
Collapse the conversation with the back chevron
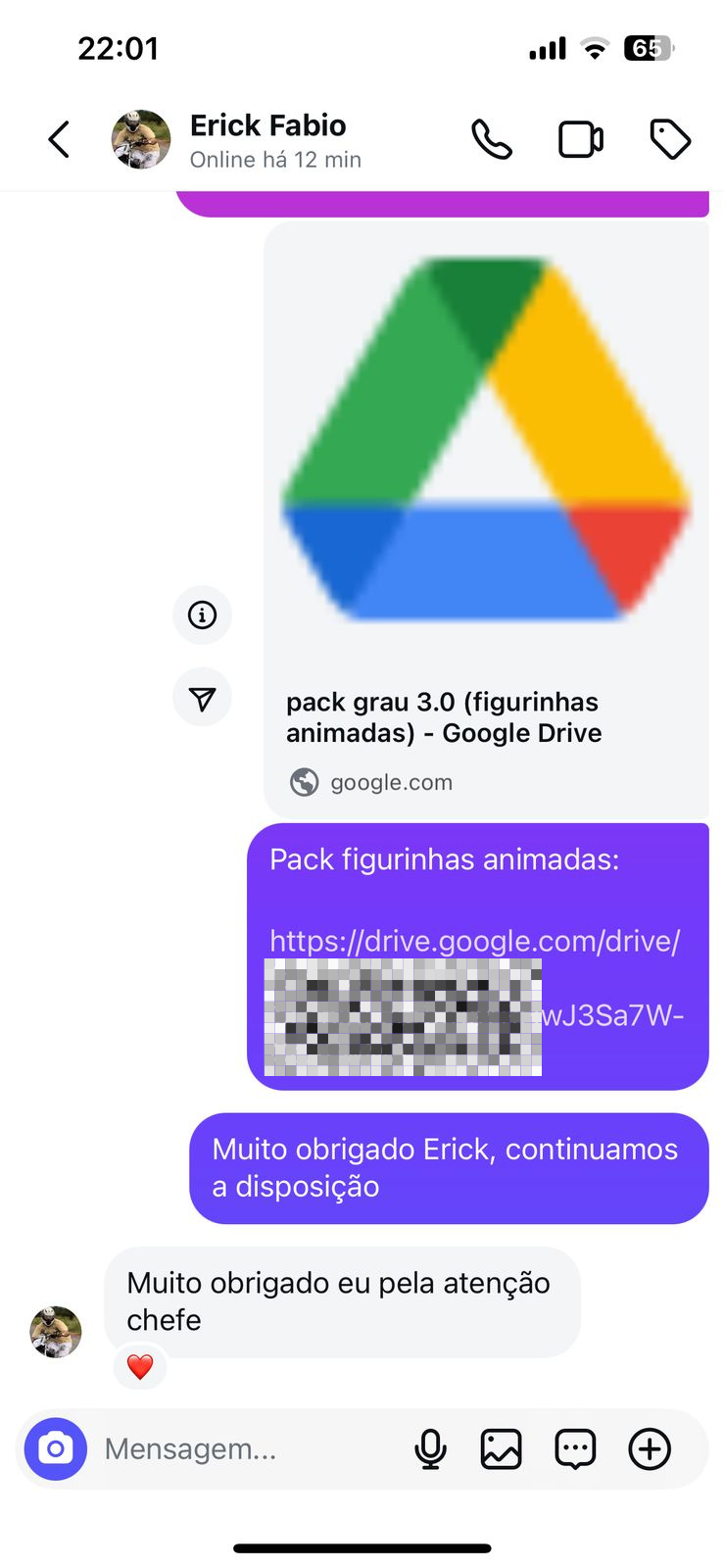(58, 139)
